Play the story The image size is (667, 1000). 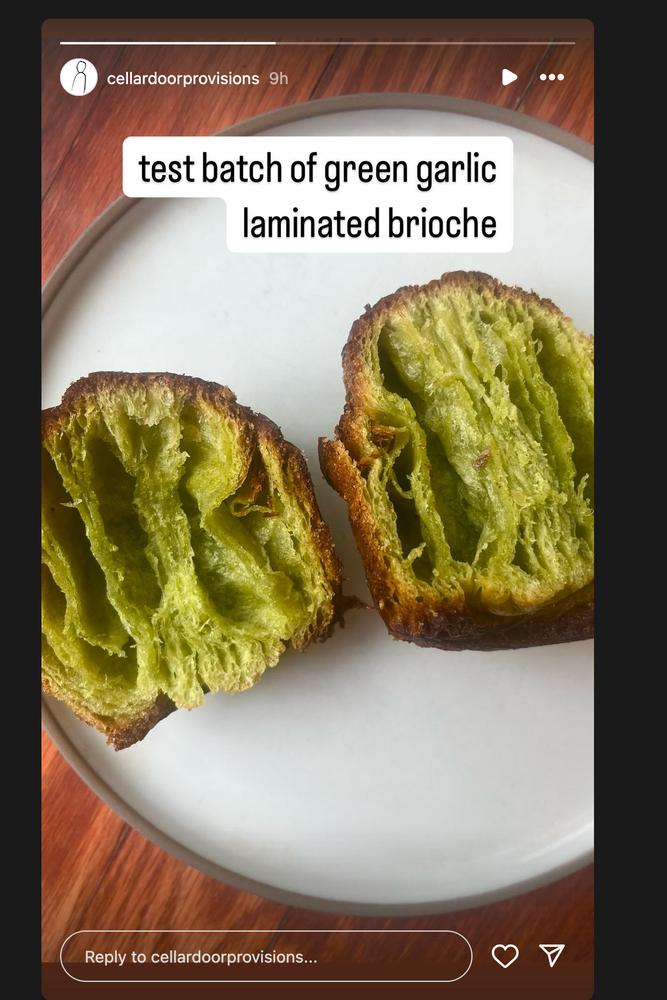click(509, 77)
